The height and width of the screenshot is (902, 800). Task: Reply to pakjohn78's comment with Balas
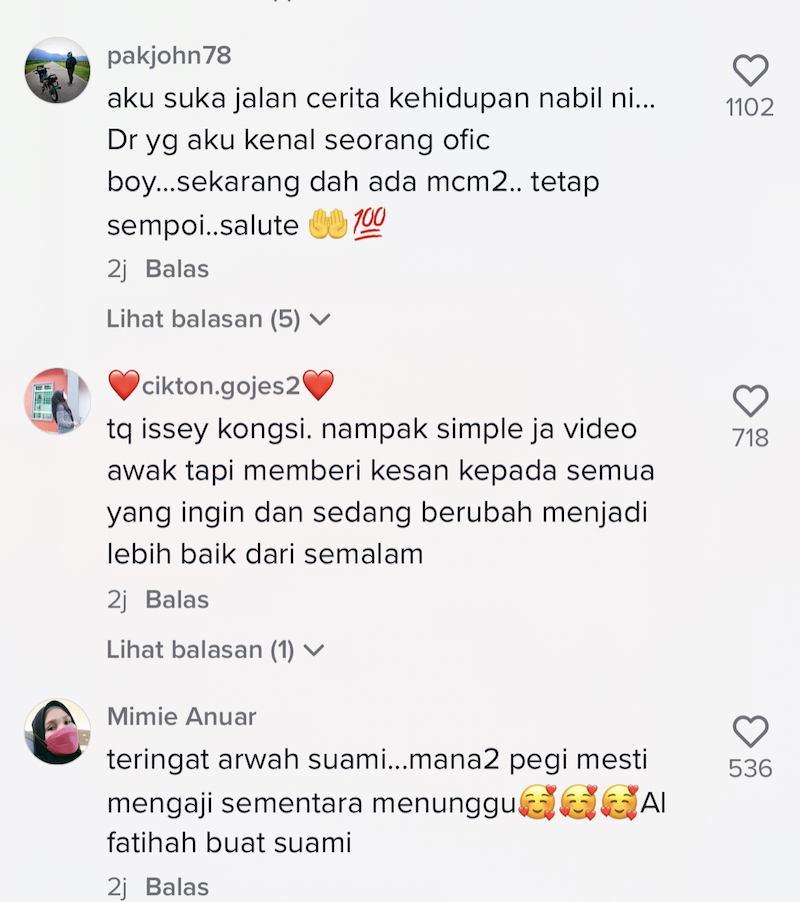(x=177, y=269)
